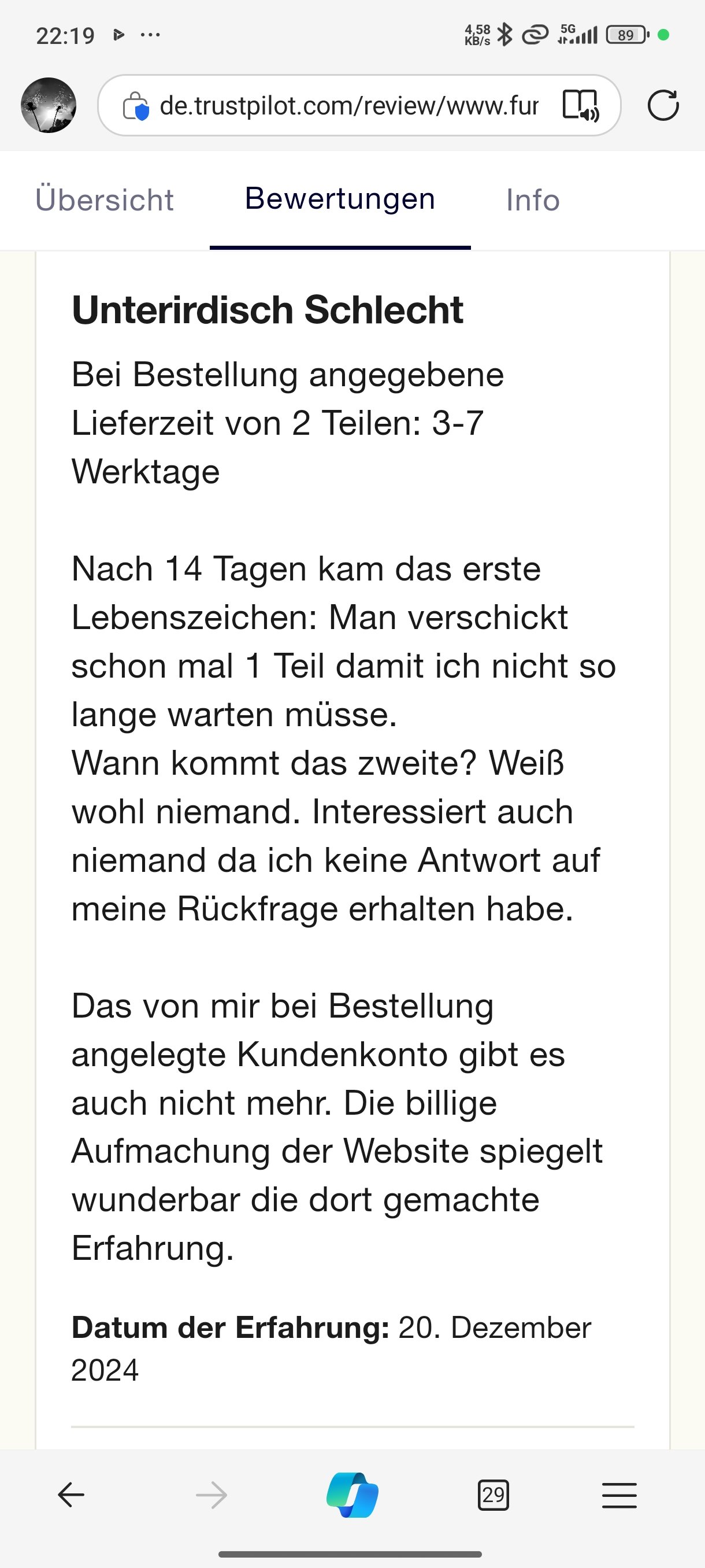
Task: Launch Copilot from the bottom bar
Action: [x=352, y=1495]
